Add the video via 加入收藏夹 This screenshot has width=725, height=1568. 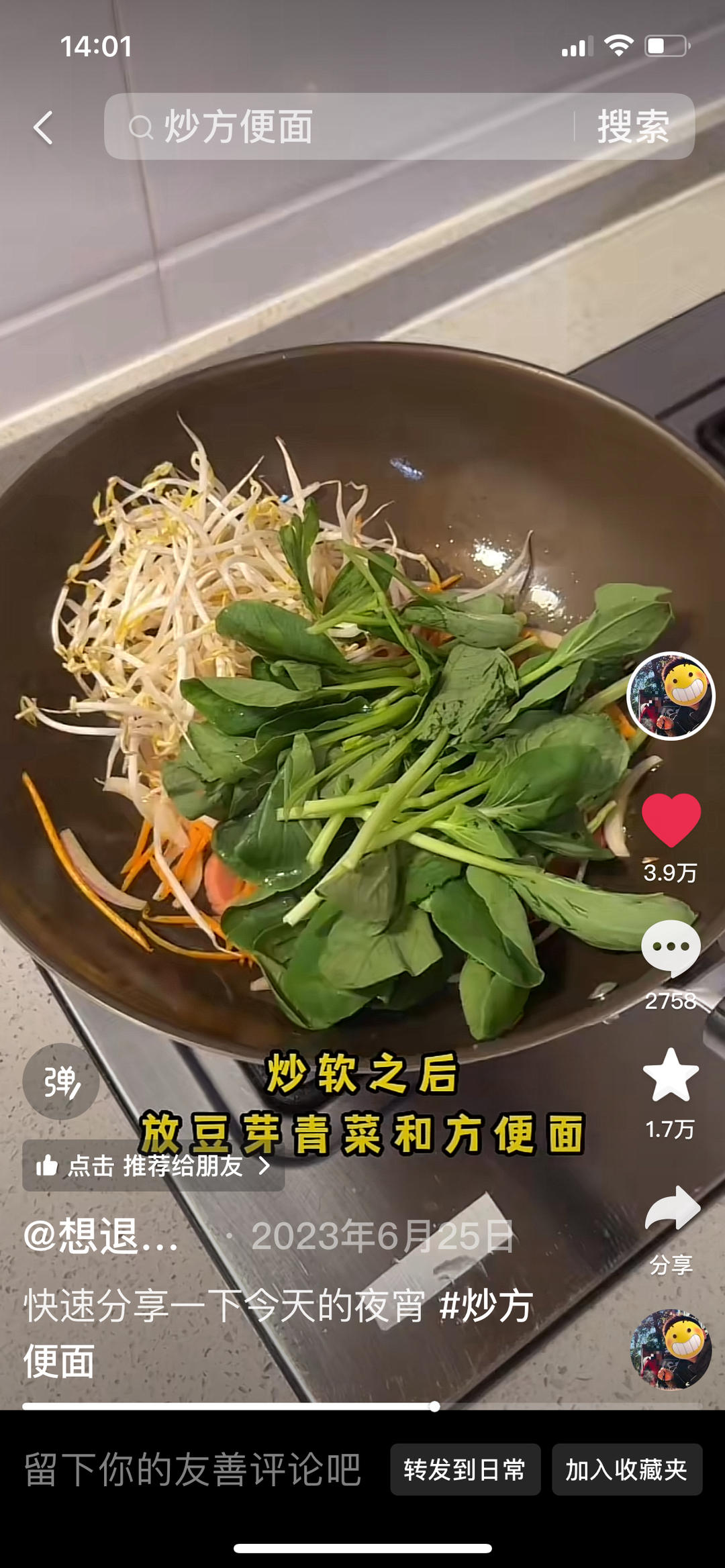[x=626, y=1470]
